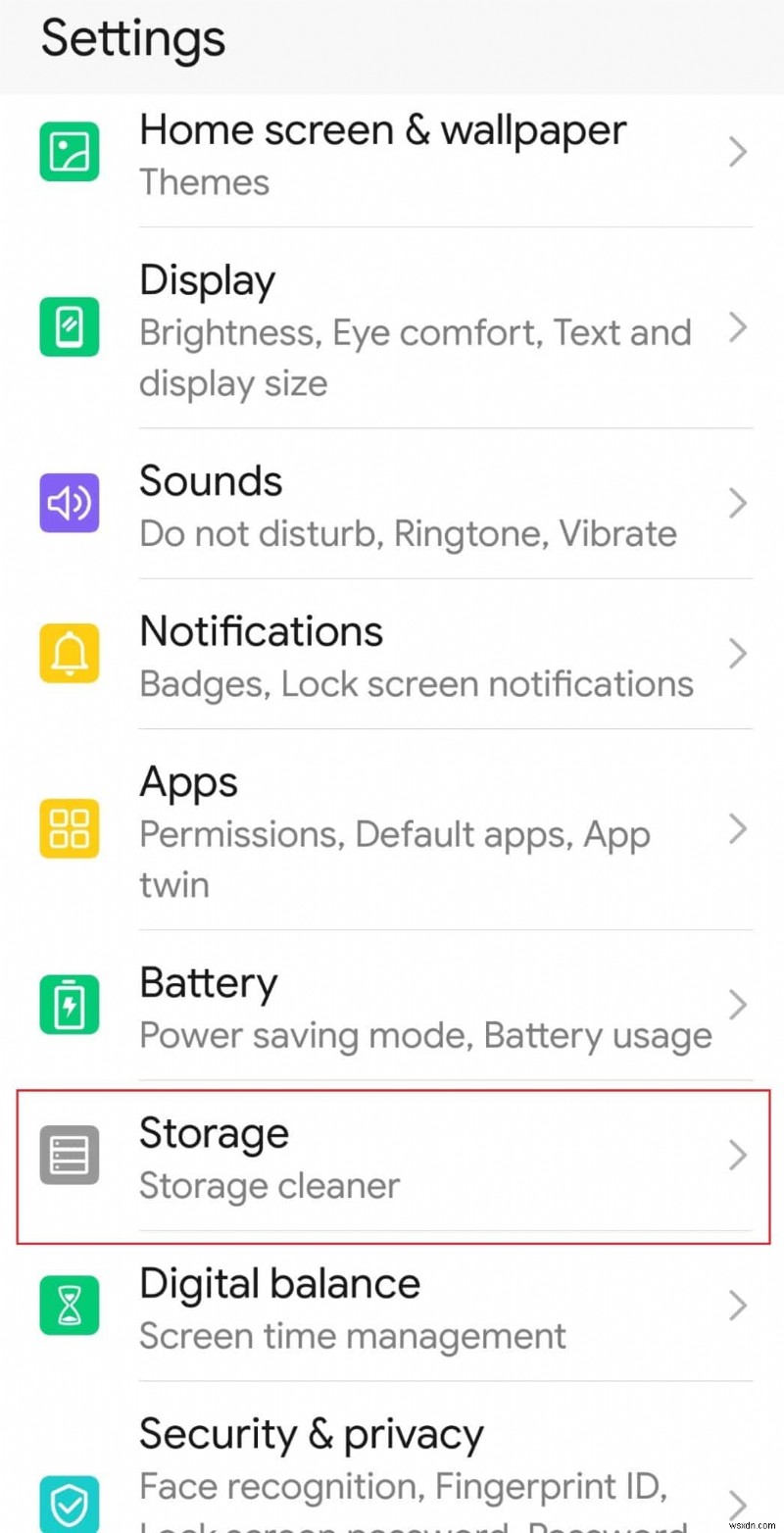This screenshot has width=784, height=1533.
Task: Tap the Screen time management subtitle
Action: click(353, 1335)
